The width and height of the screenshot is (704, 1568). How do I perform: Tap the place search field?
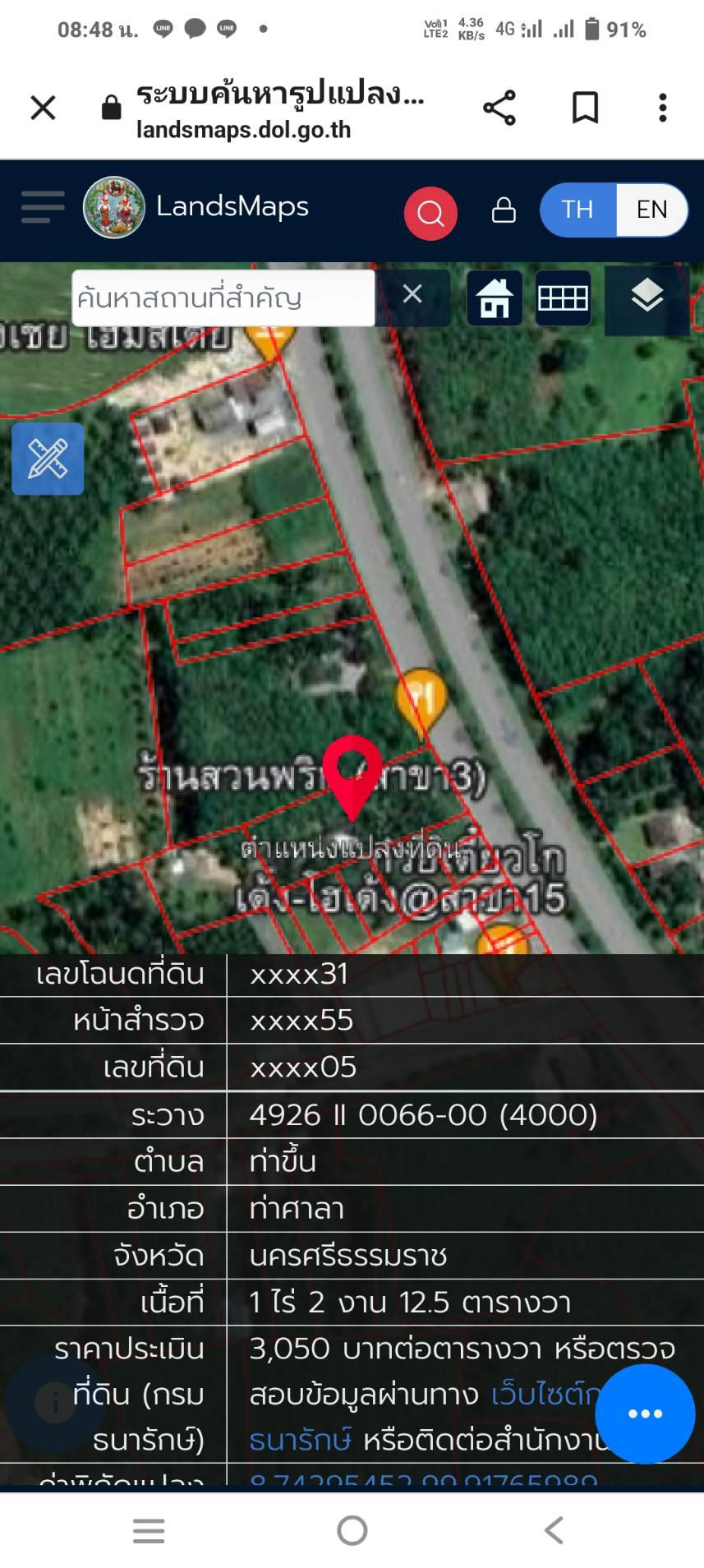223,297
